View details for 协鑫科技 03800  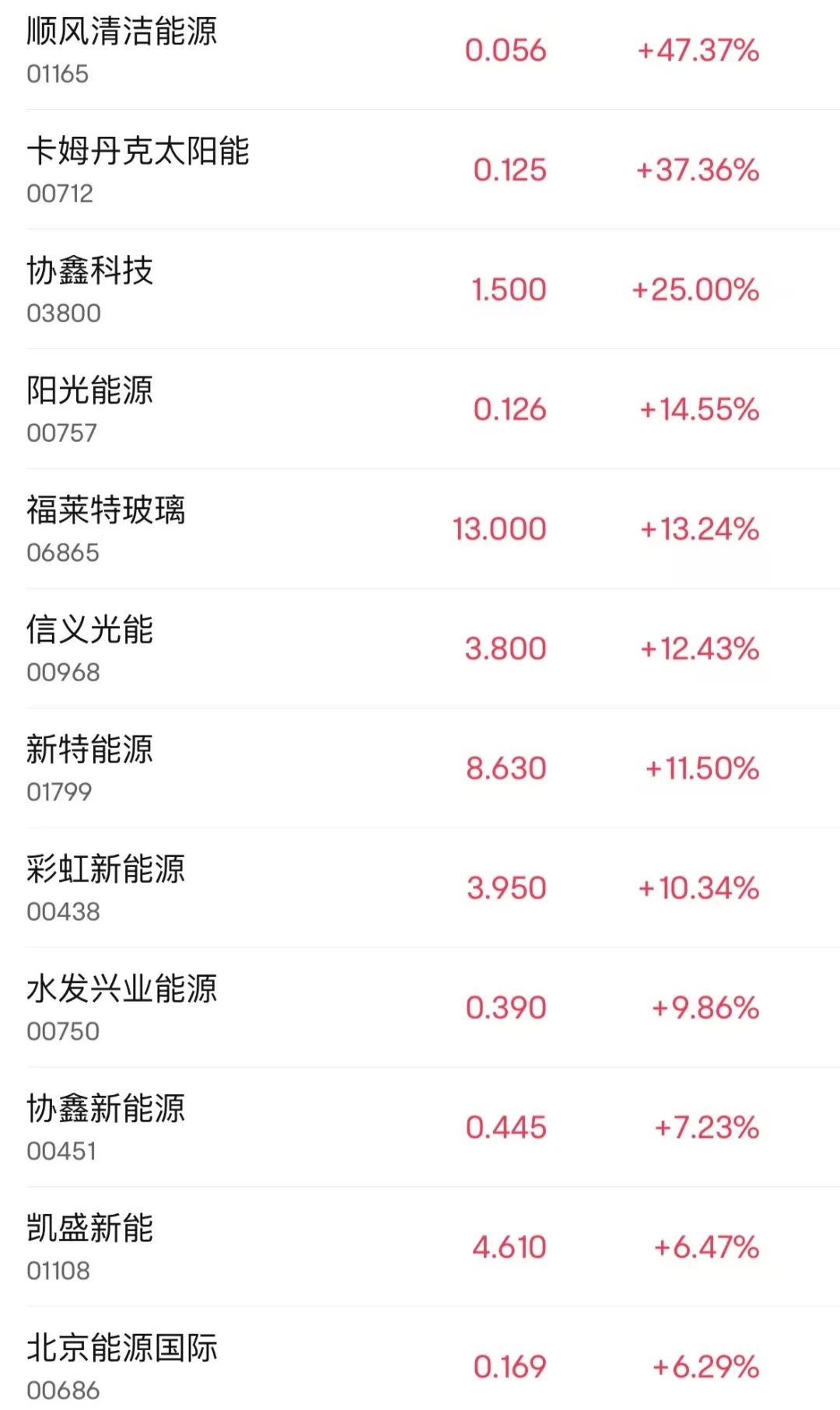coord(420,289)
